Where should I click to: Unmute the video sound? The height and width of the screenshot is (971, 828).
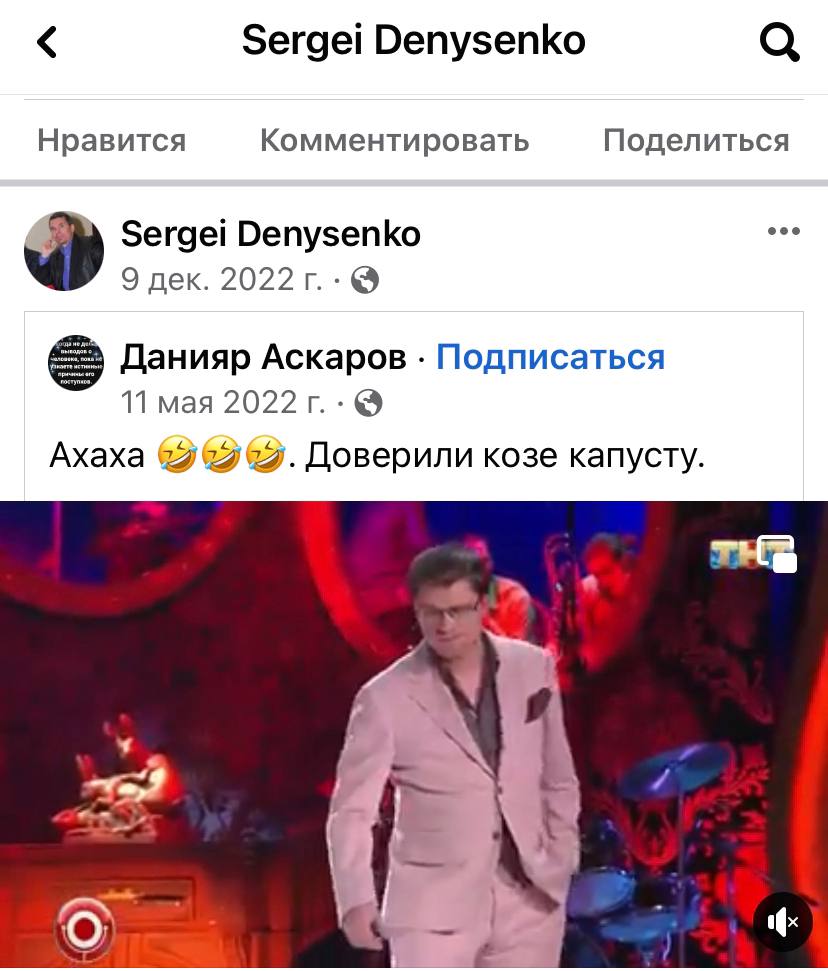pyautogui.click(x=782, y=922)
